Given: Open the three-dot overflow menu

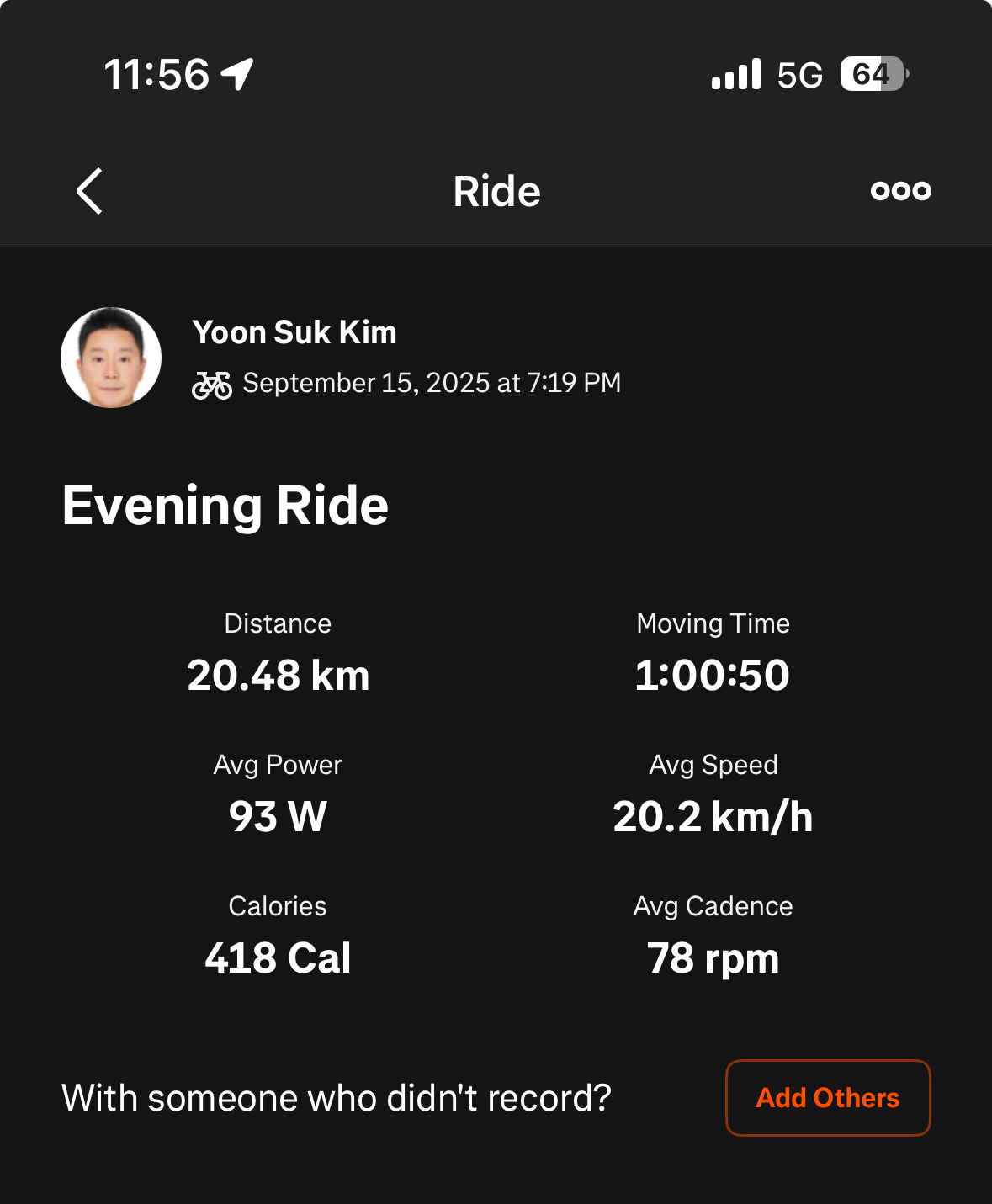Looking at the screenshot, I should click(900, 191).
